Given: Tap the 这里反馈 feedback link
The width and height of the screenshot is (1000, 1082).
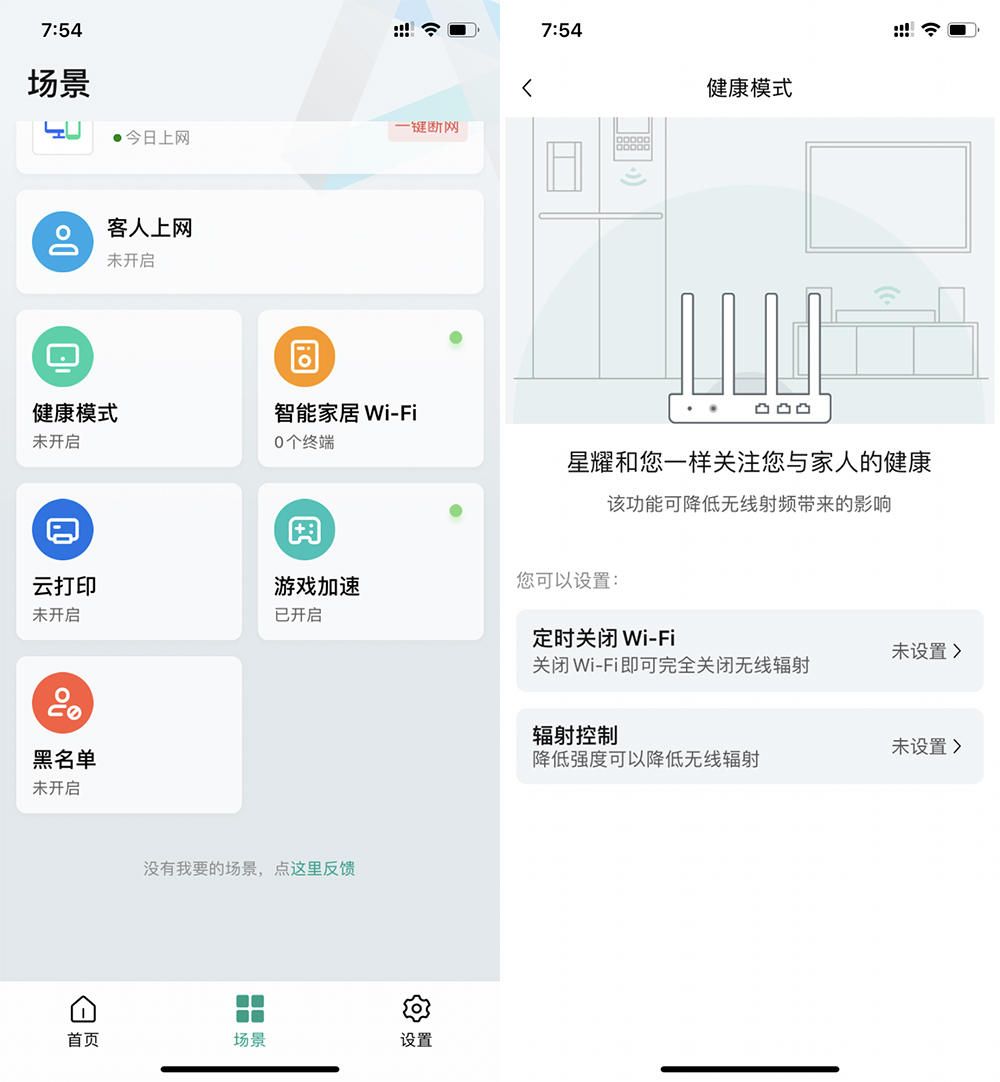Looking at the screenshot, I should click(x=323, y=868).
